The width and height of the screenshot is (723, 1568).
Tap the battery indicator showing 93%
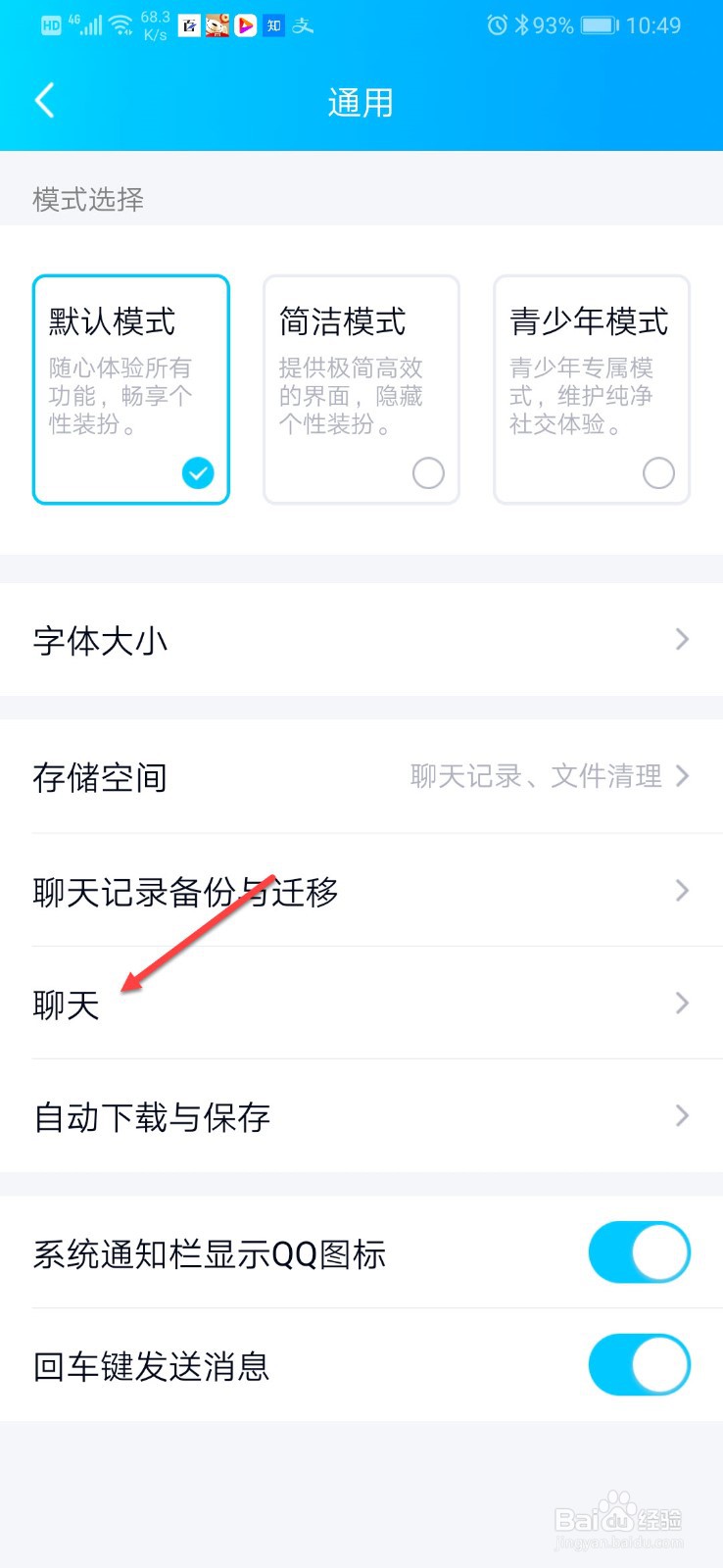594,25
